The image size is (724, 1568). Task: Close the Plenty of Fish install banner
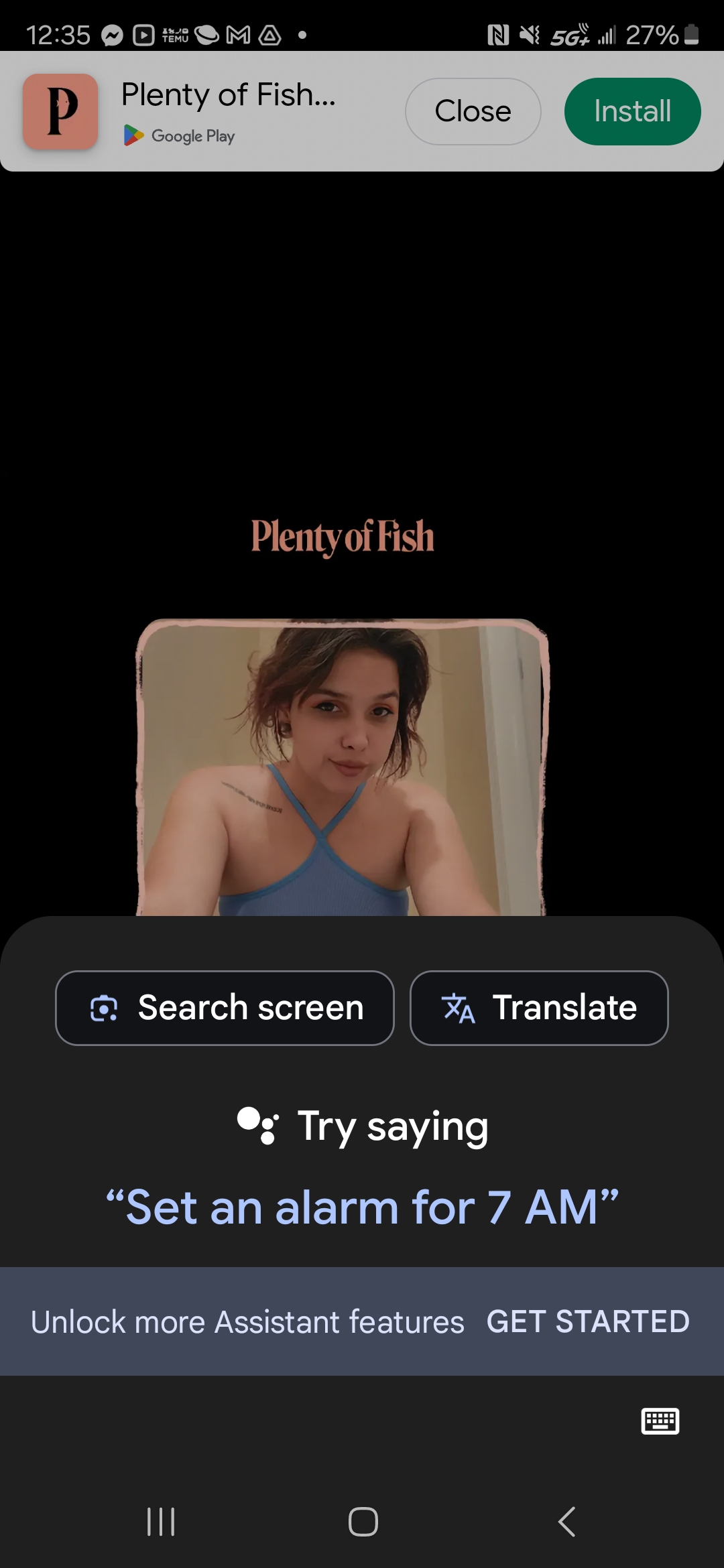tap(473, 111)
